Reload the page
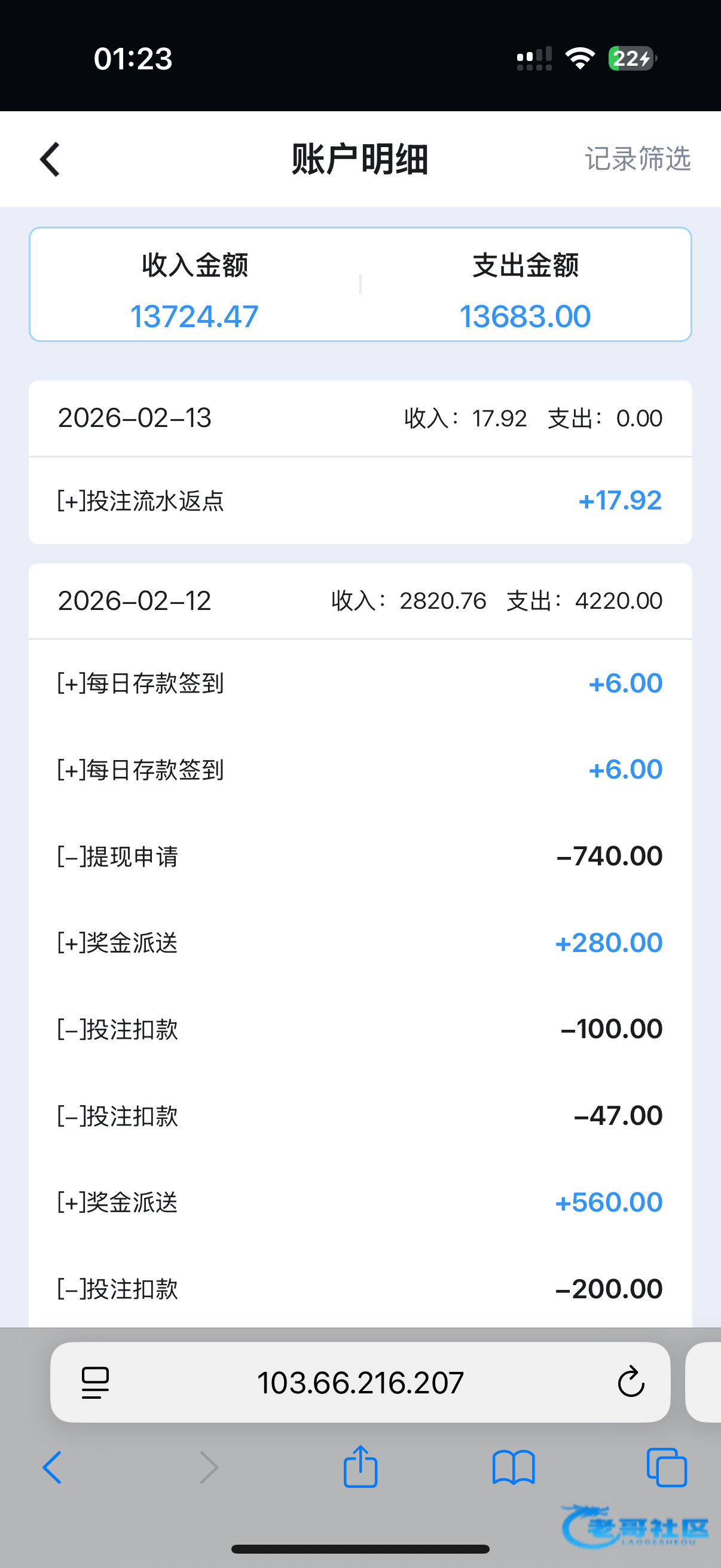 pyautogui.click(x=630, y=1382)
